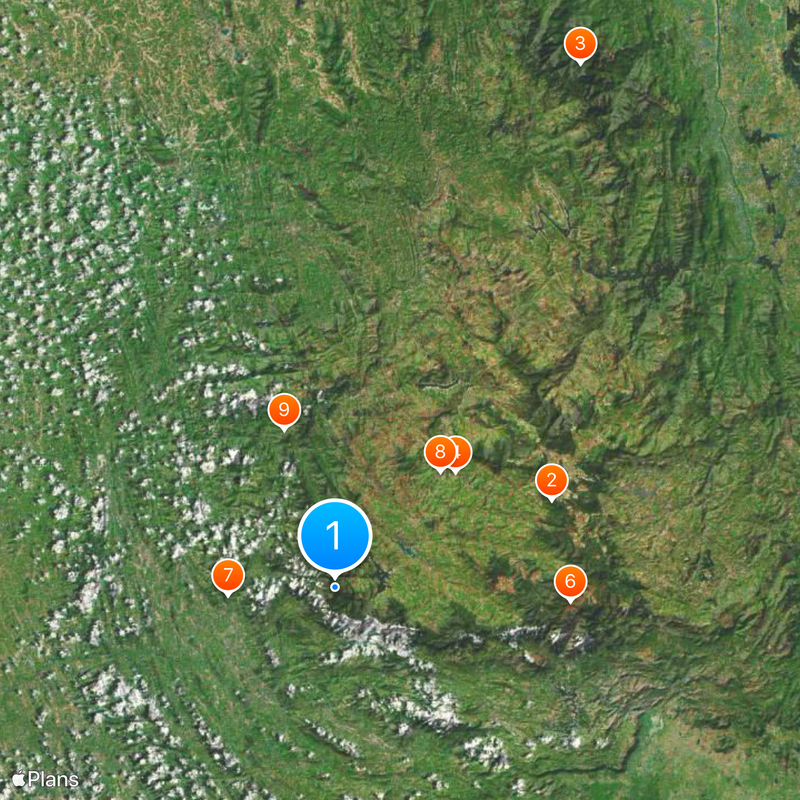This screenshot has width=800, height=800.
Task: Tap map pin number 6
Action: [570, 581]
